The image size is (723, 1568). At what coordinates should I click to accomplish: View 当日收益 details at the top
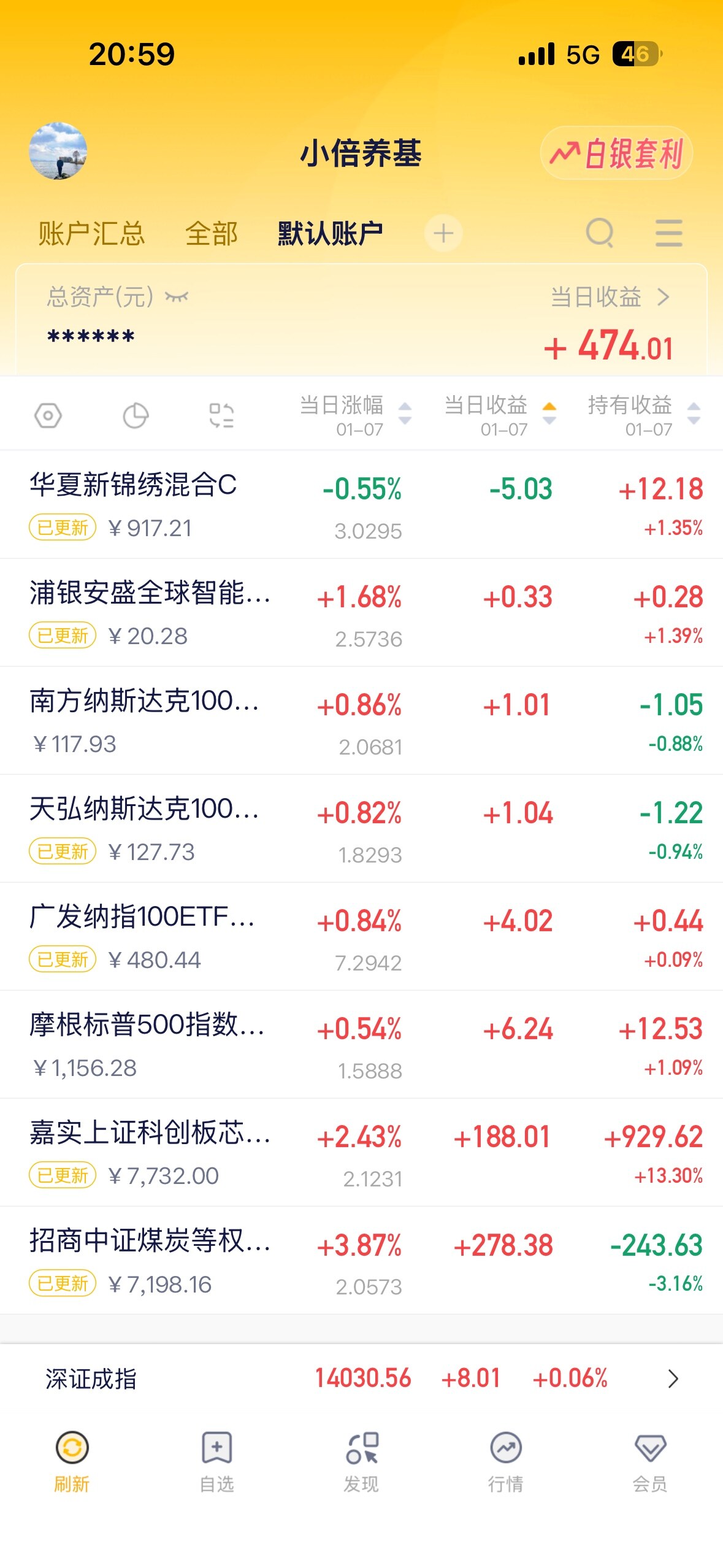[x=610, y=298]
